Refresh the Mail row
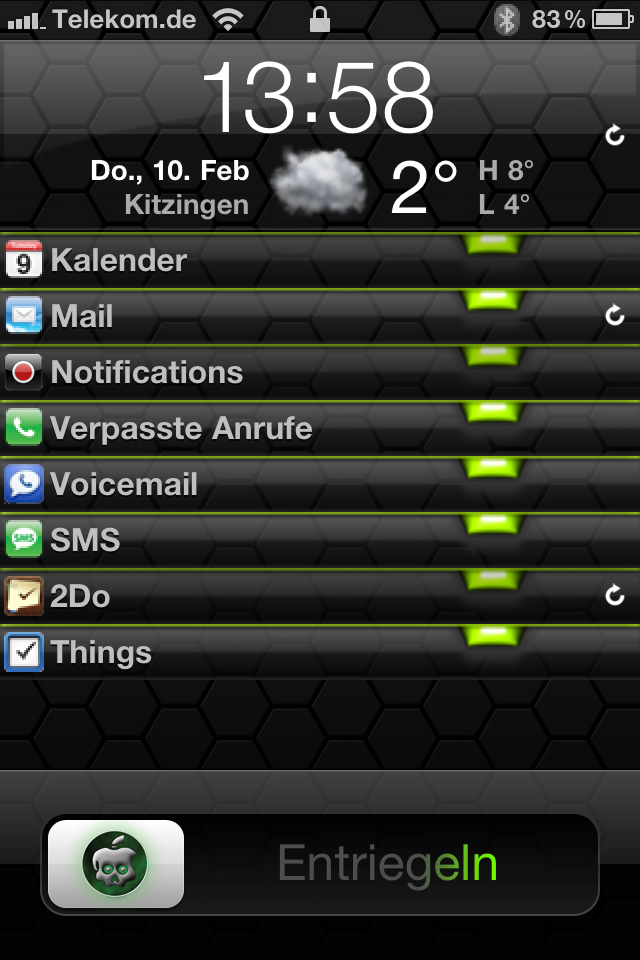 tap(614, 316)
